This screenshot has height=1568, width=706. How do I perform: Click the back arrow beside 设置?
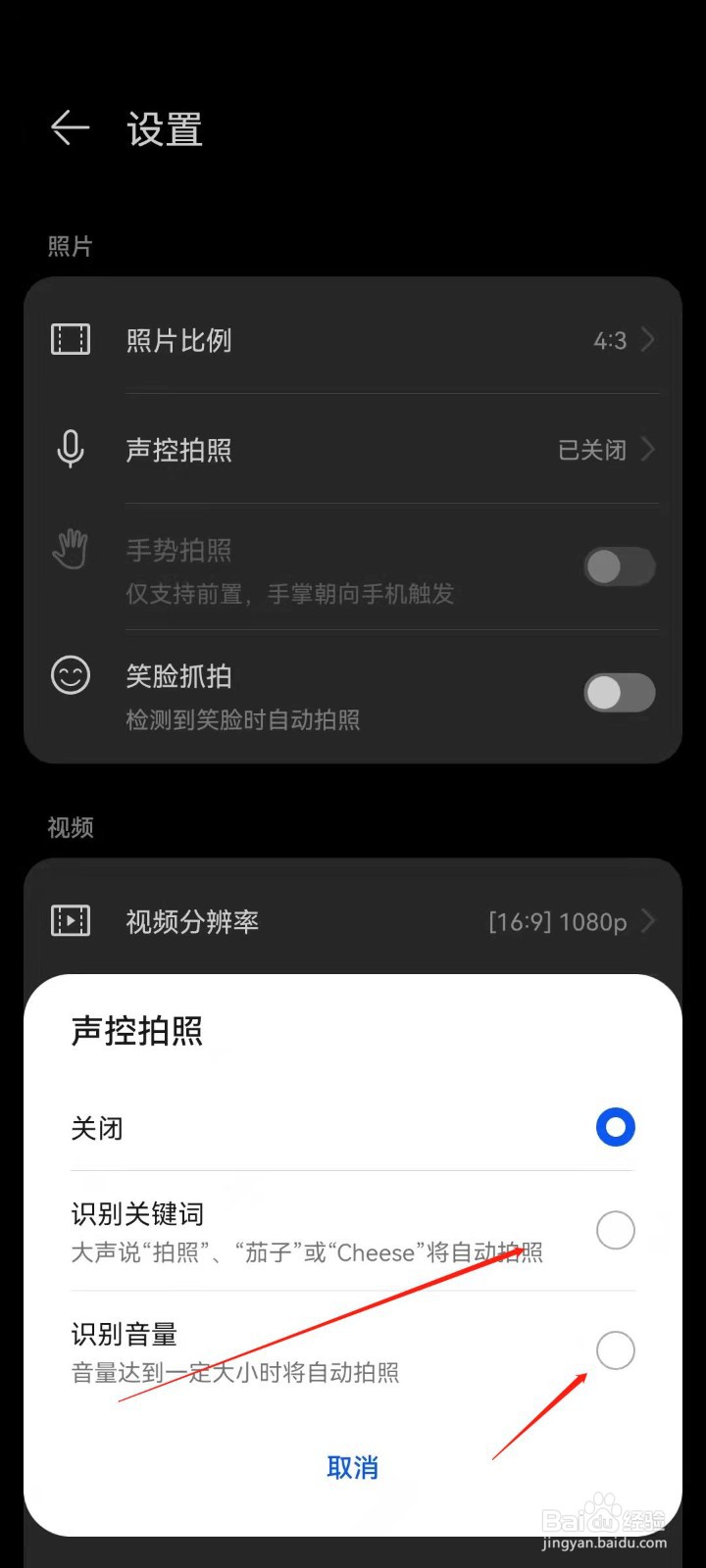point(69,128)
